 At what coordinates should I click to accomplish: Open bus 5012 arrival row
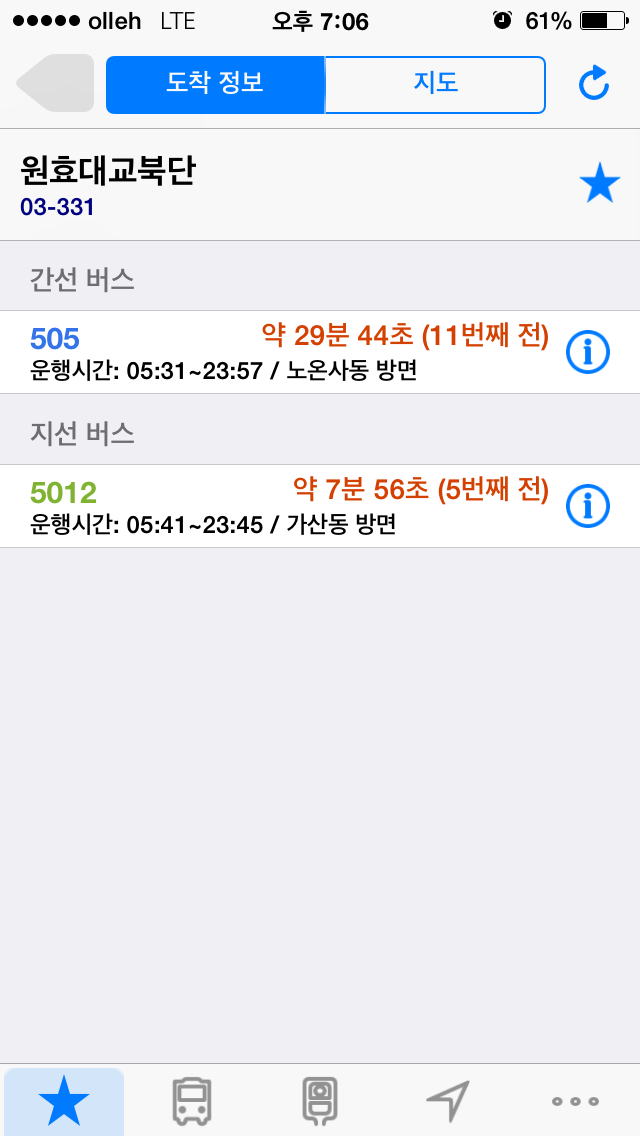290,506
